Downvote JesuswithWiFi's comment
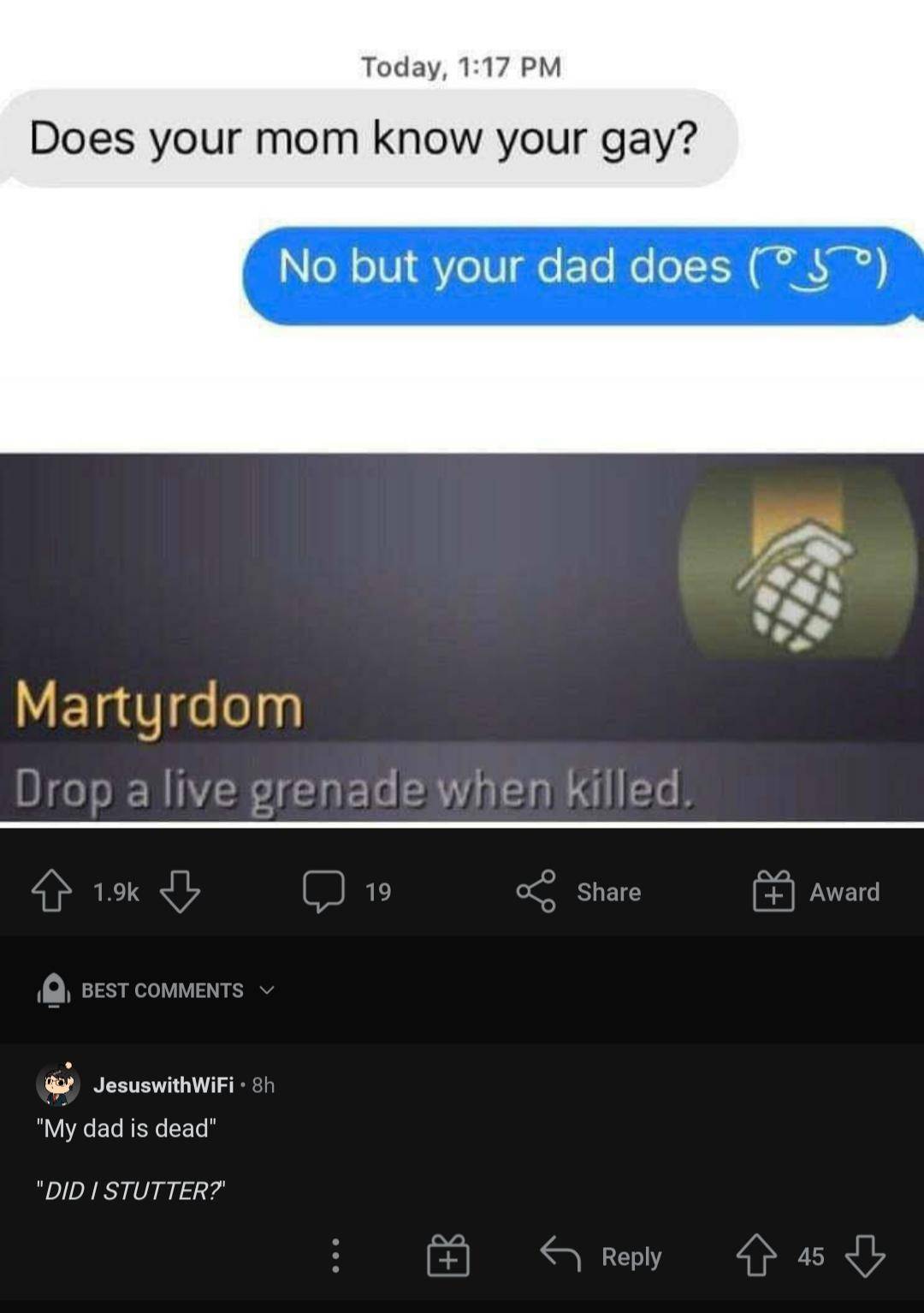The height and width of the screenshot is (1313, 924). [x=865, y=1256]
